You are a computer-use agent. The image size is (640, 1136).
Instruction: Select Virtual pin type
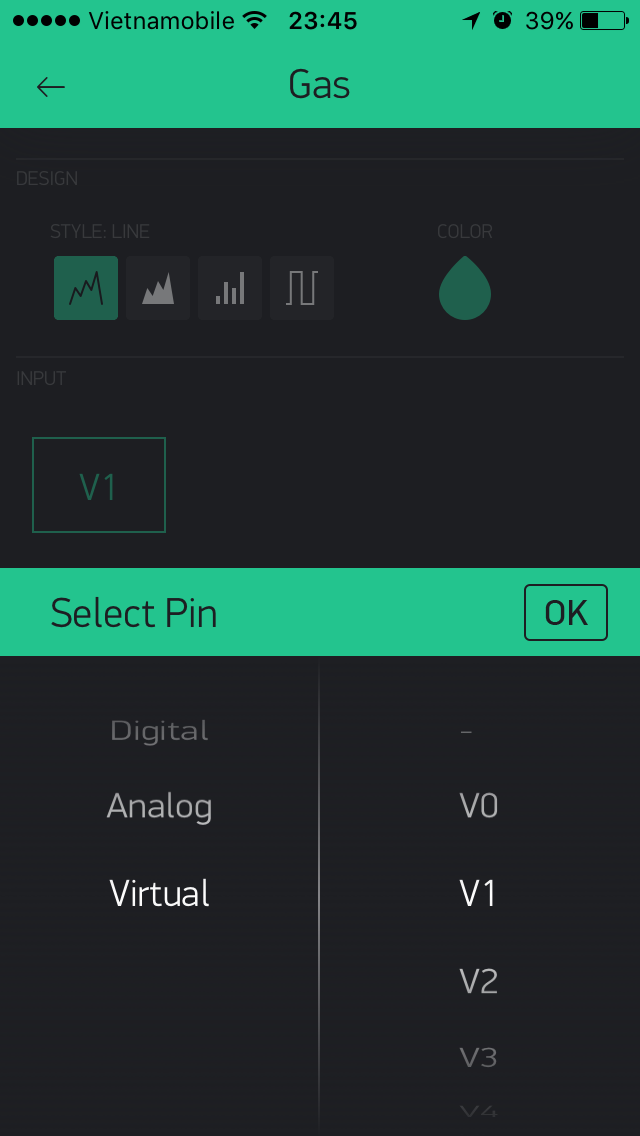tap(159, 893)
